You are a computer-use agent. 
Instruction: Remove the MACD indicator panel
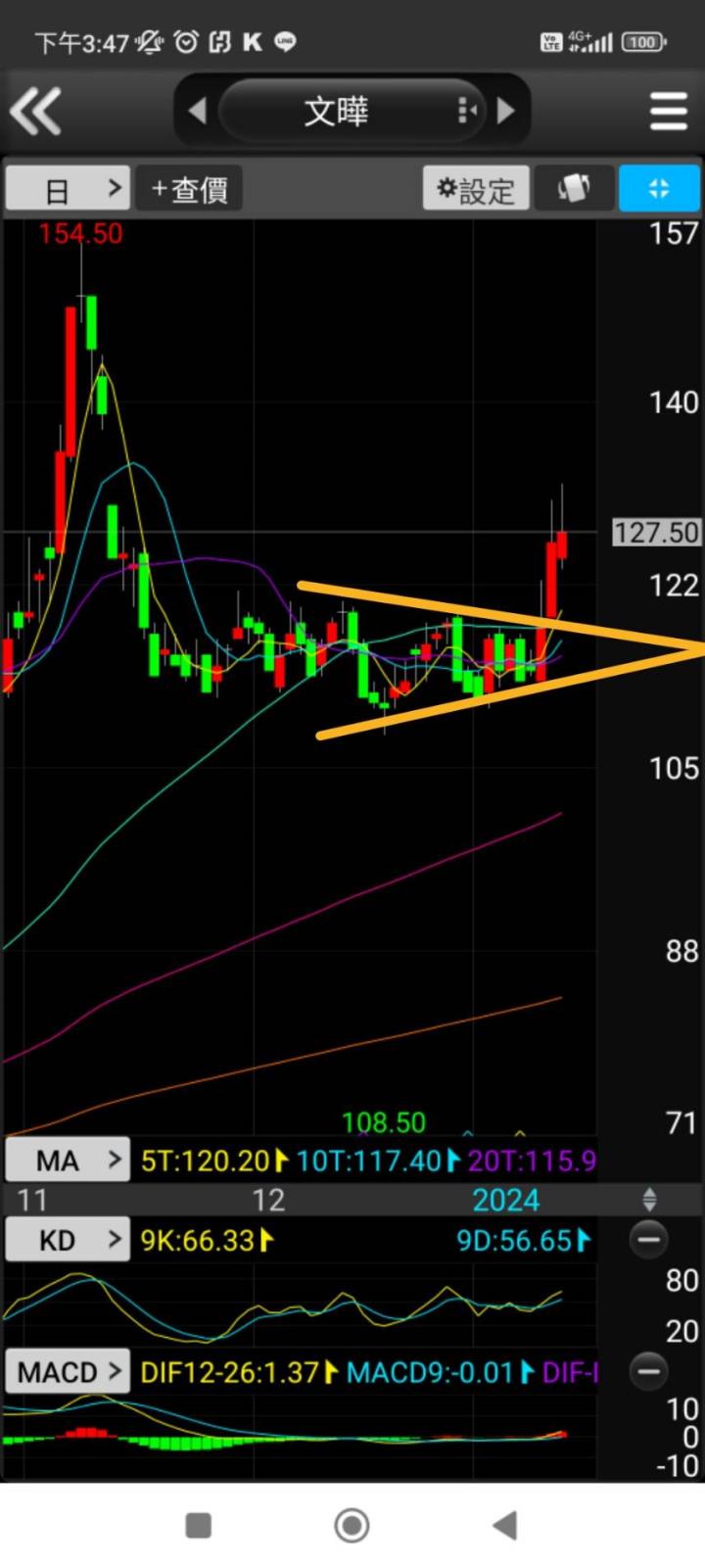pyautogui.click(x=648, y=1371)
